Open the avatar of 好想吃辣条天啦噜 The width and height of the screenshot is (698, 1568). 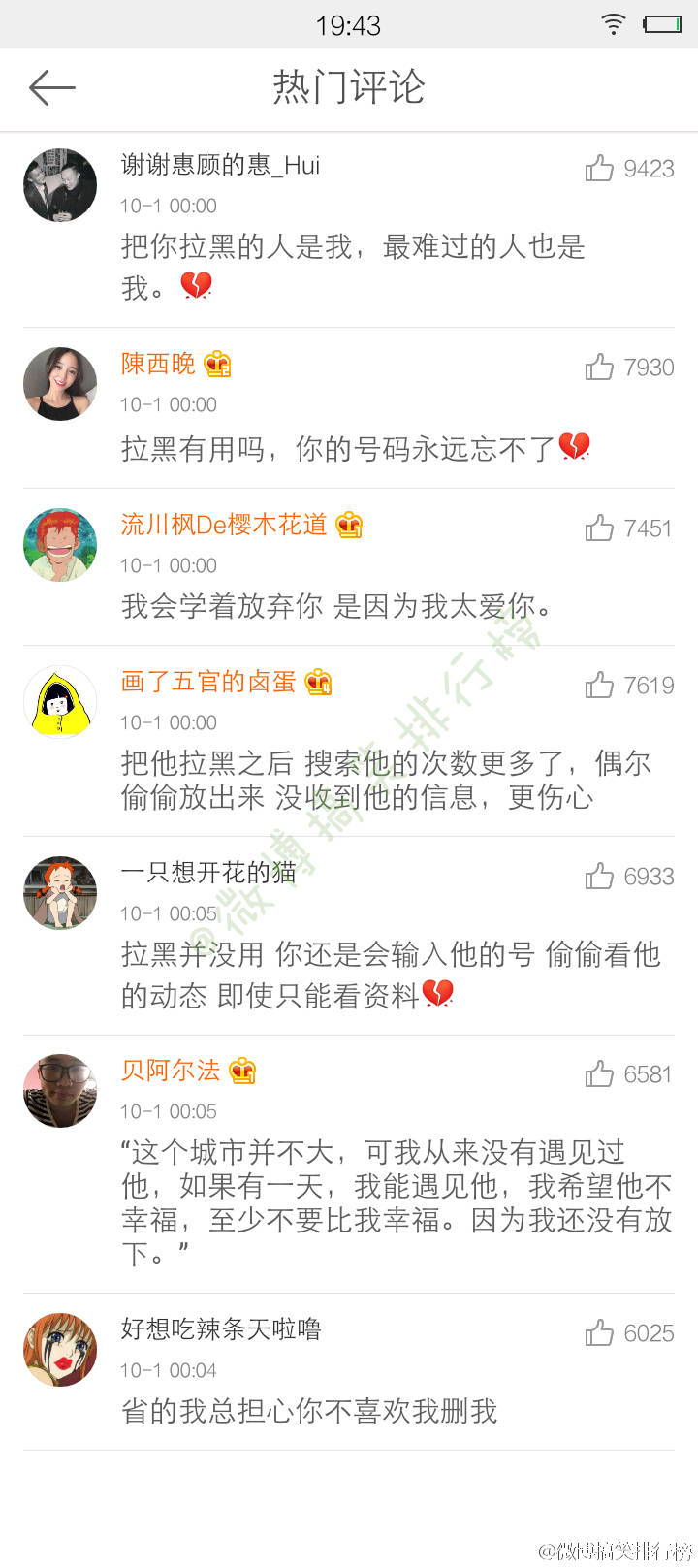point(60,1350)
